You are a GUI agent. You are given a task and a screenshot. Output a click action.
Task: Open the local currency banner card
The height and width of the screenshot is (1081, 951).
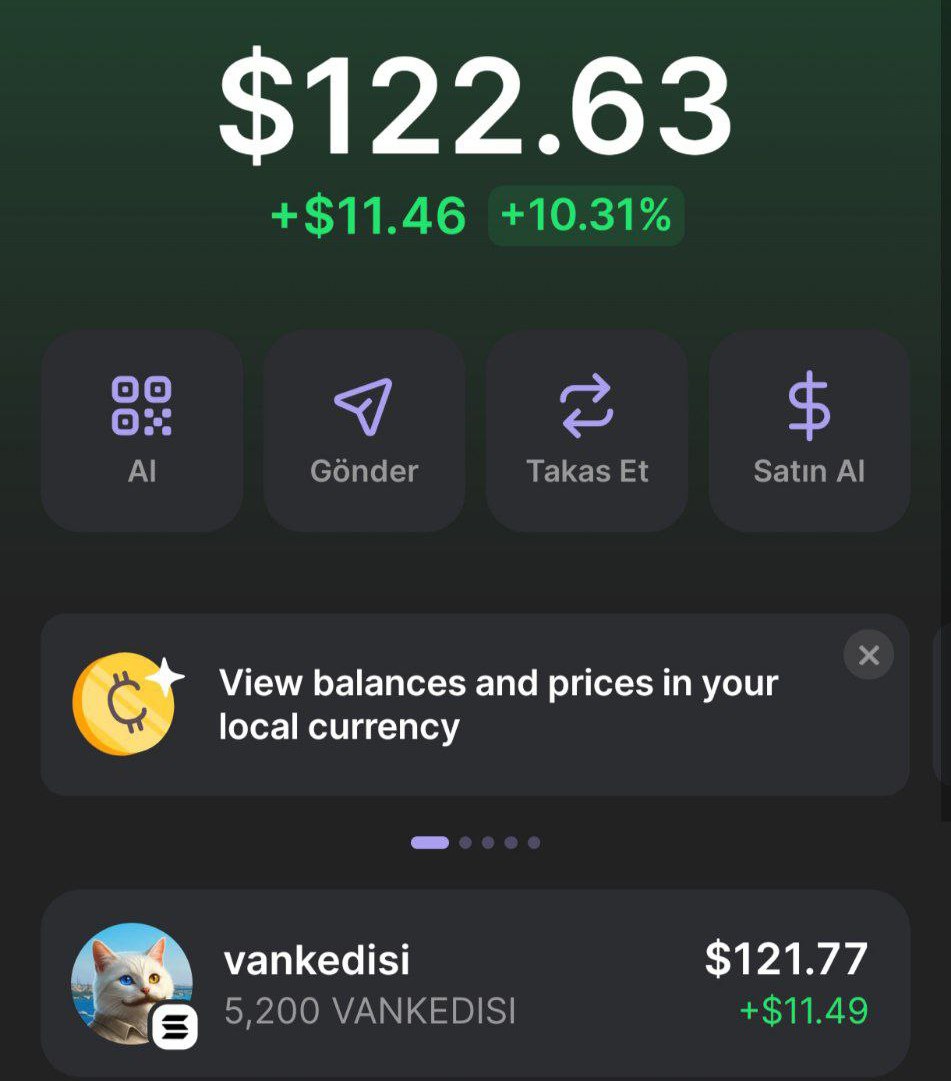(475, 705)
